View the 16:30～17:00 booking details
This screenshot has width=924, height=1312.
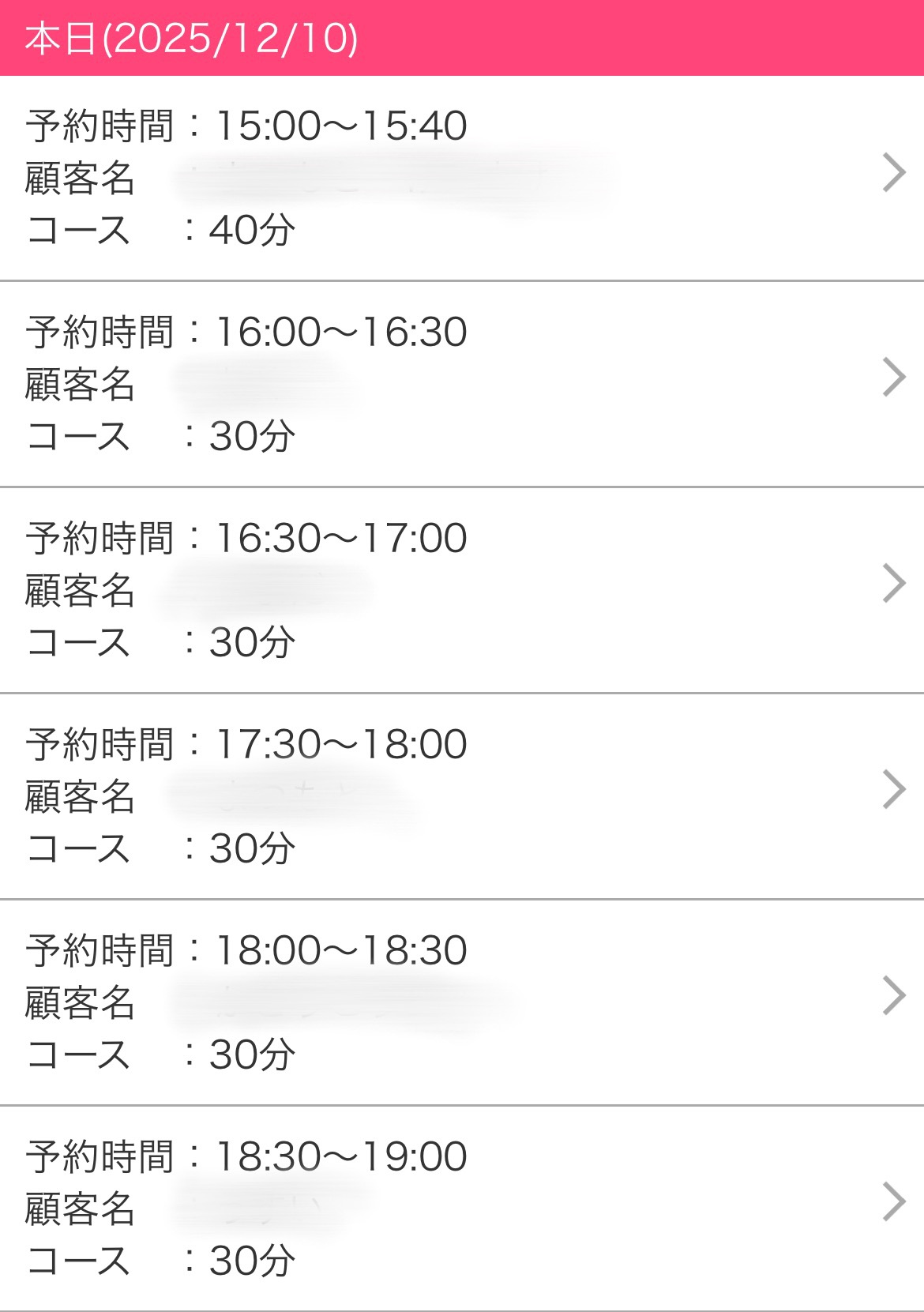coord(462,590)
